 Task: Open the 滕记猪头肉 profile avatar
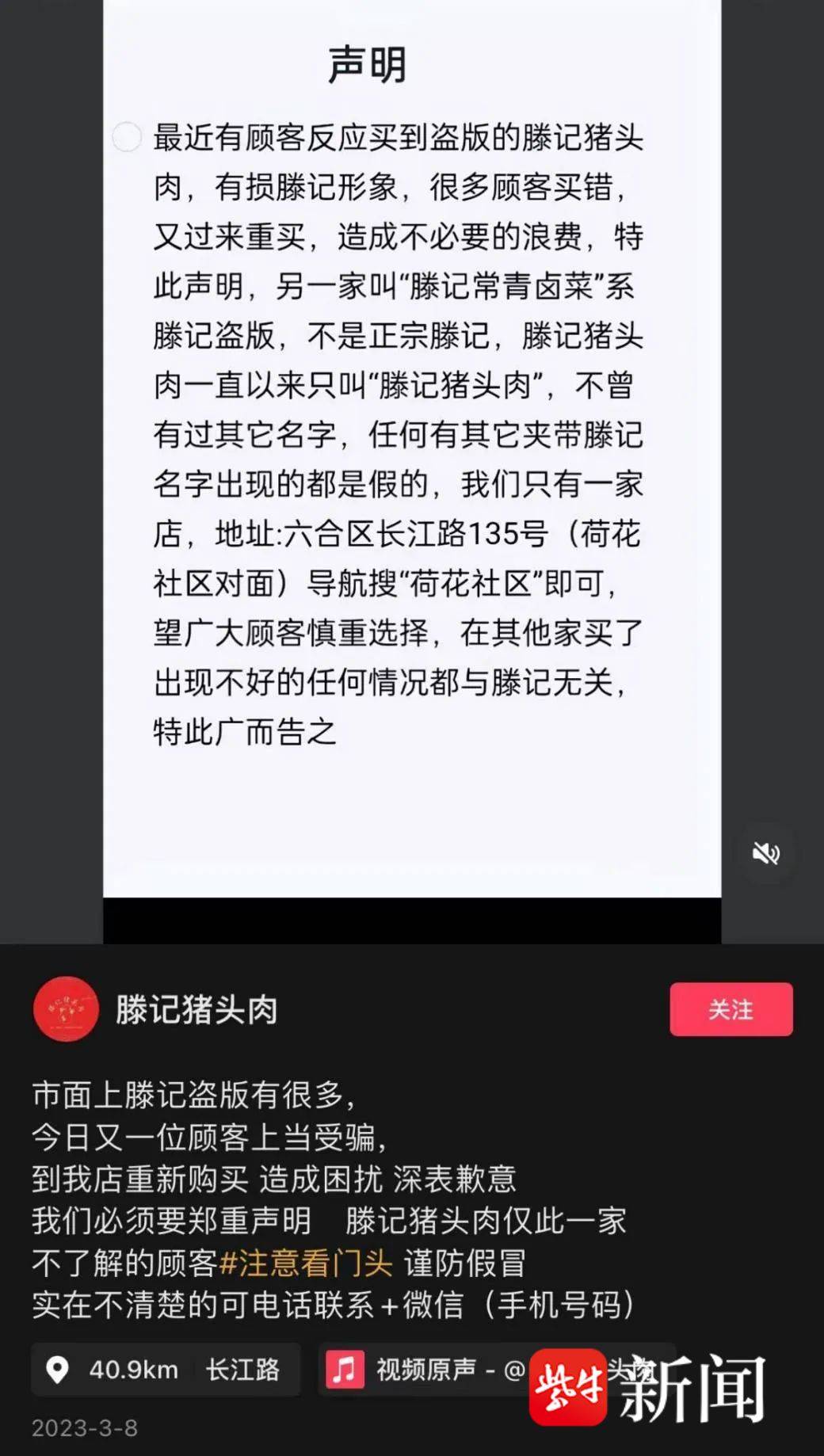66,1009
